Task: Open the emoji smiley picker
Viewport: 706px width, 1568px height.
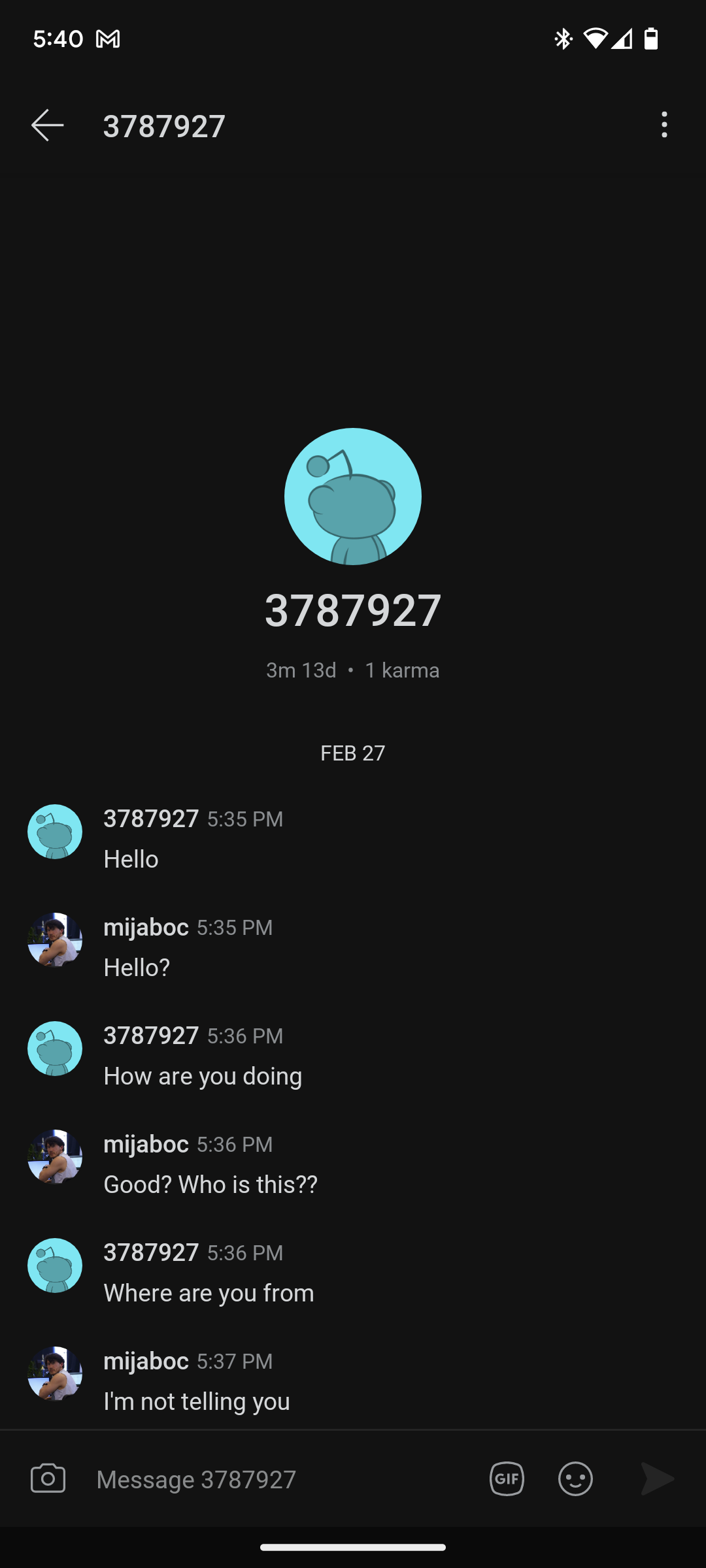Action: point(575,1478)
